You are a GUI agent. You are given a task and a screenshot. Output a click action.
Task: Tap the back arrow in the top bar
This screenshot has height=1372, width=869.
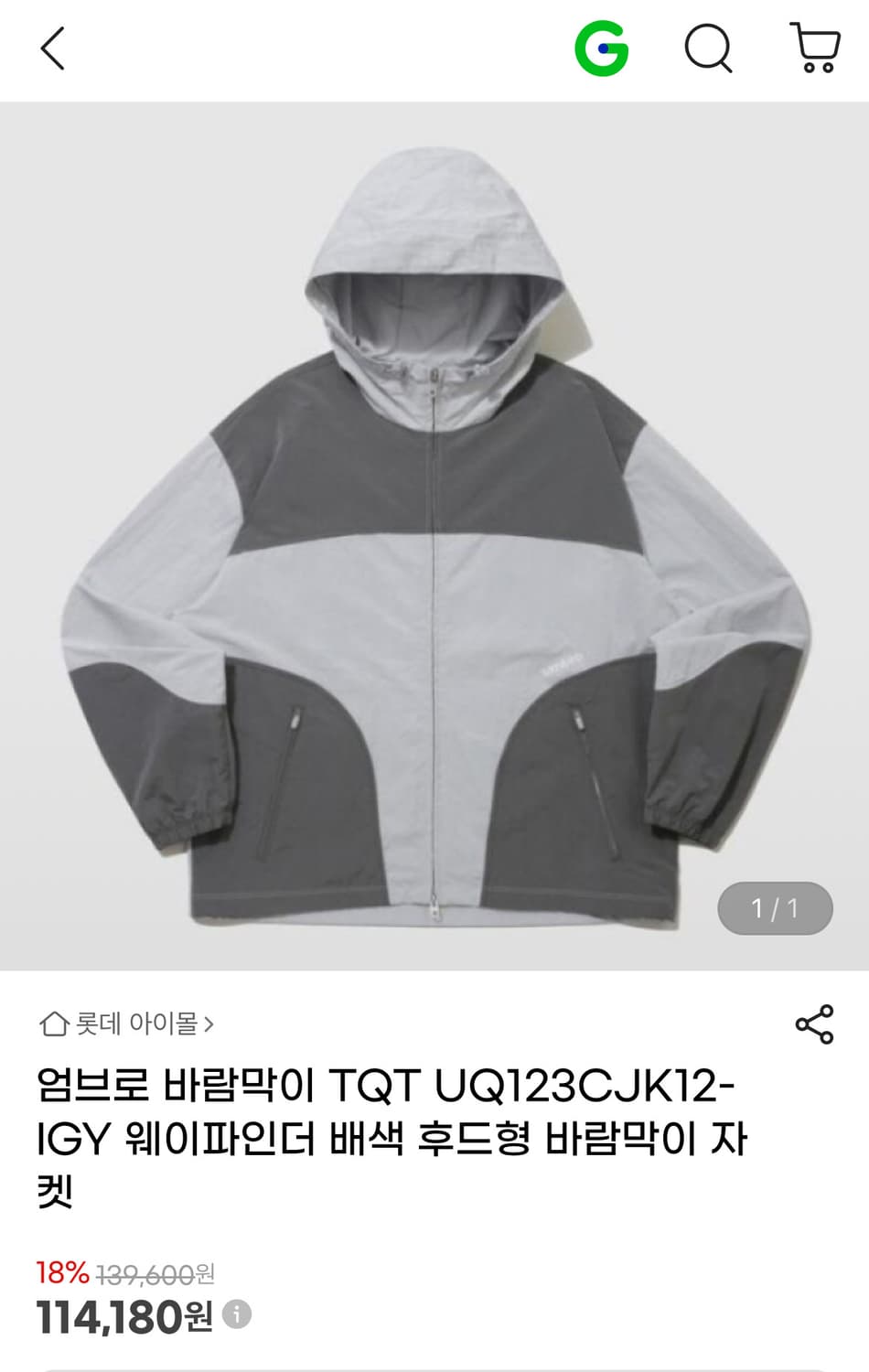click(x=52, y=50)
